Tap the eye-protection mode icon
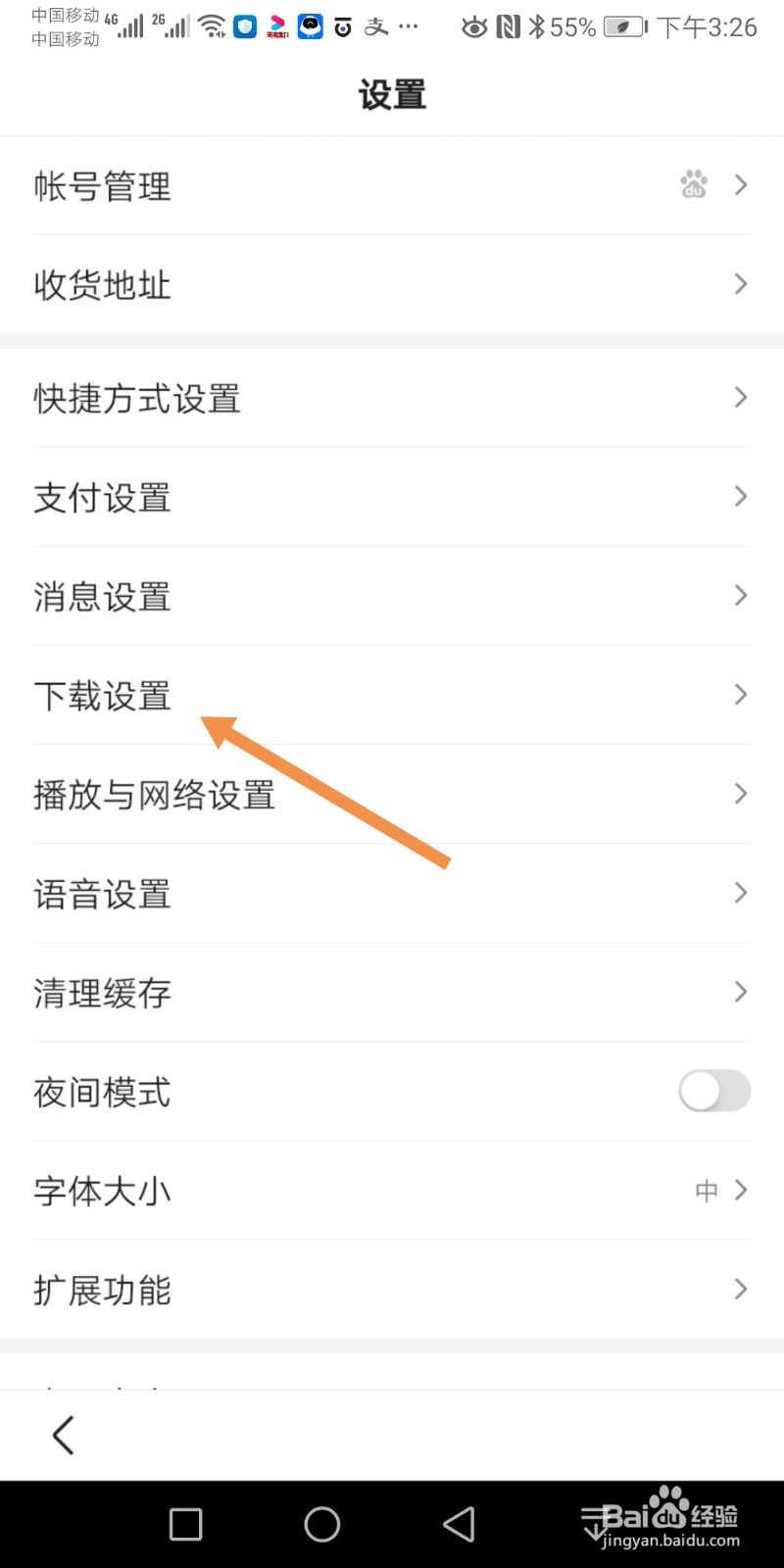 475,27
